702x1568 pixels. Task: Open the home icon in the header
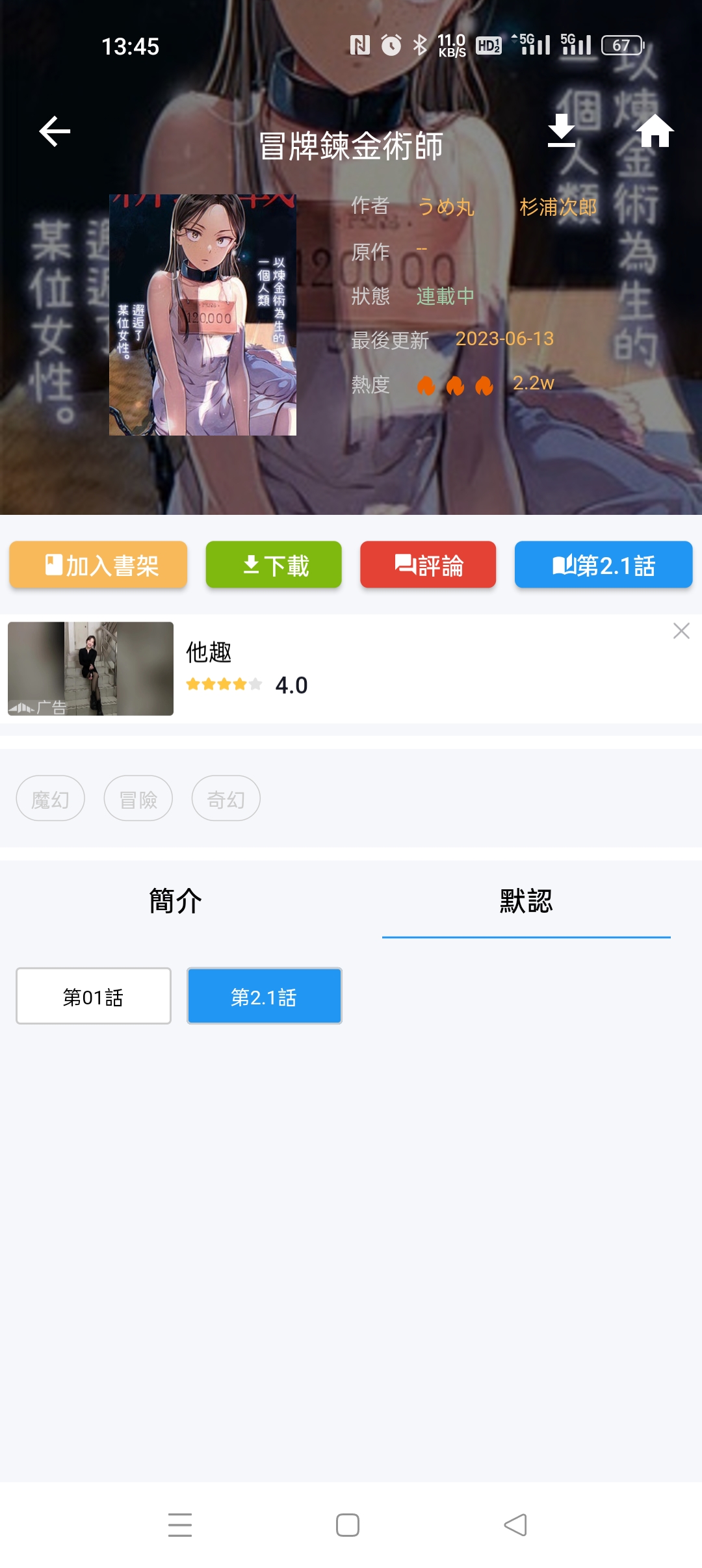tap(655, 131)
